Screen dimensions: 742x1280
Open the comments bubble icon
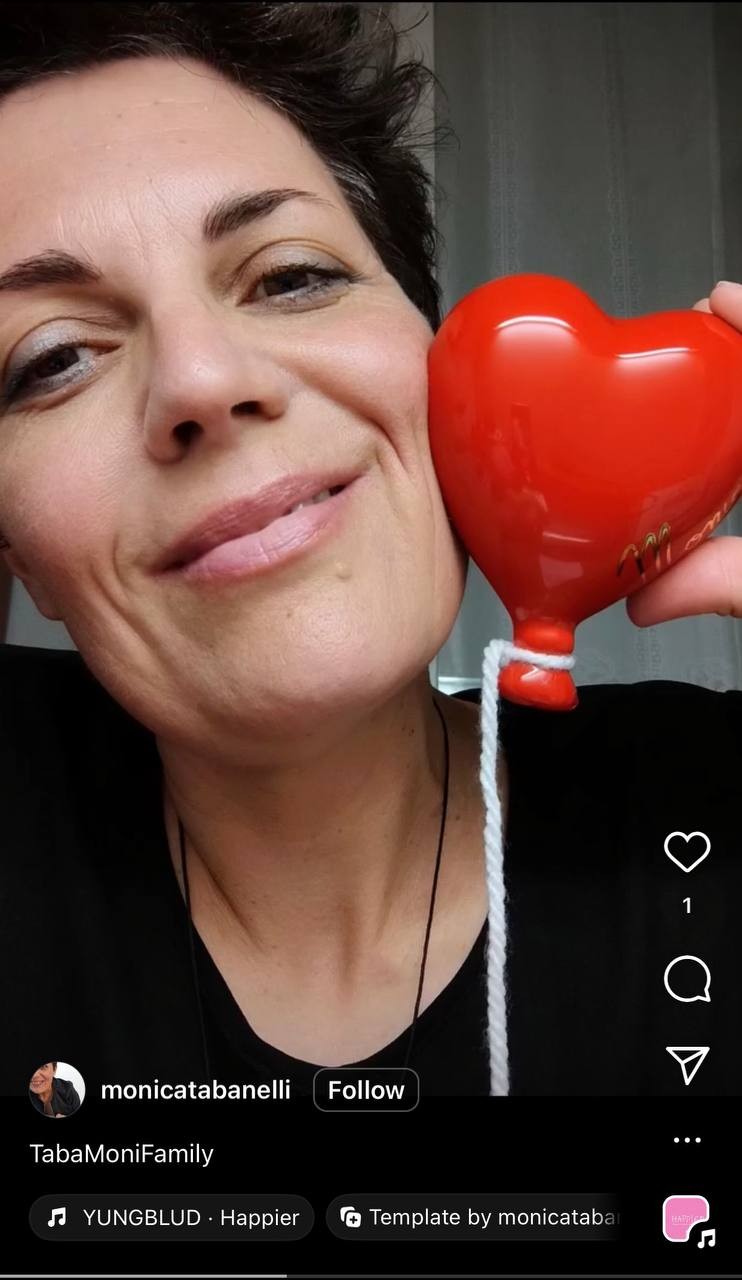click(687, 978)
